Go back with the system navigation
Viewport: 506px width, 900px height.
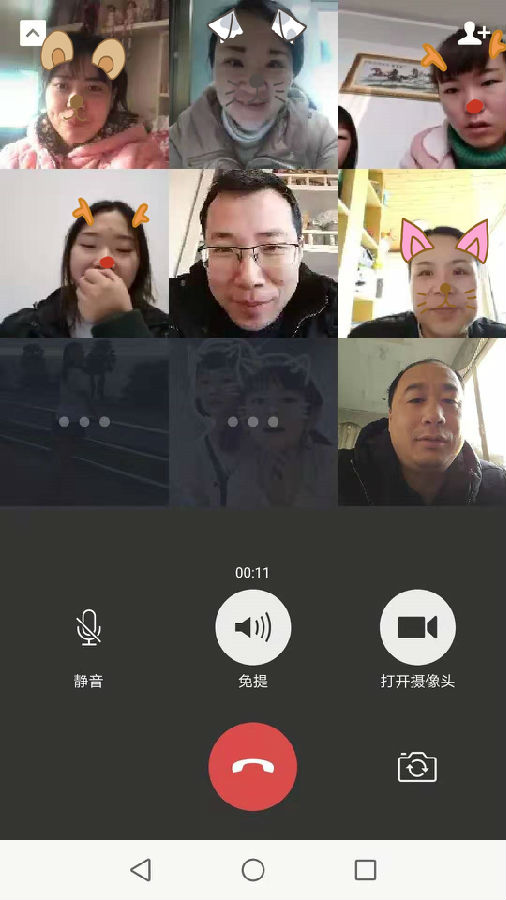click(141, 870)
